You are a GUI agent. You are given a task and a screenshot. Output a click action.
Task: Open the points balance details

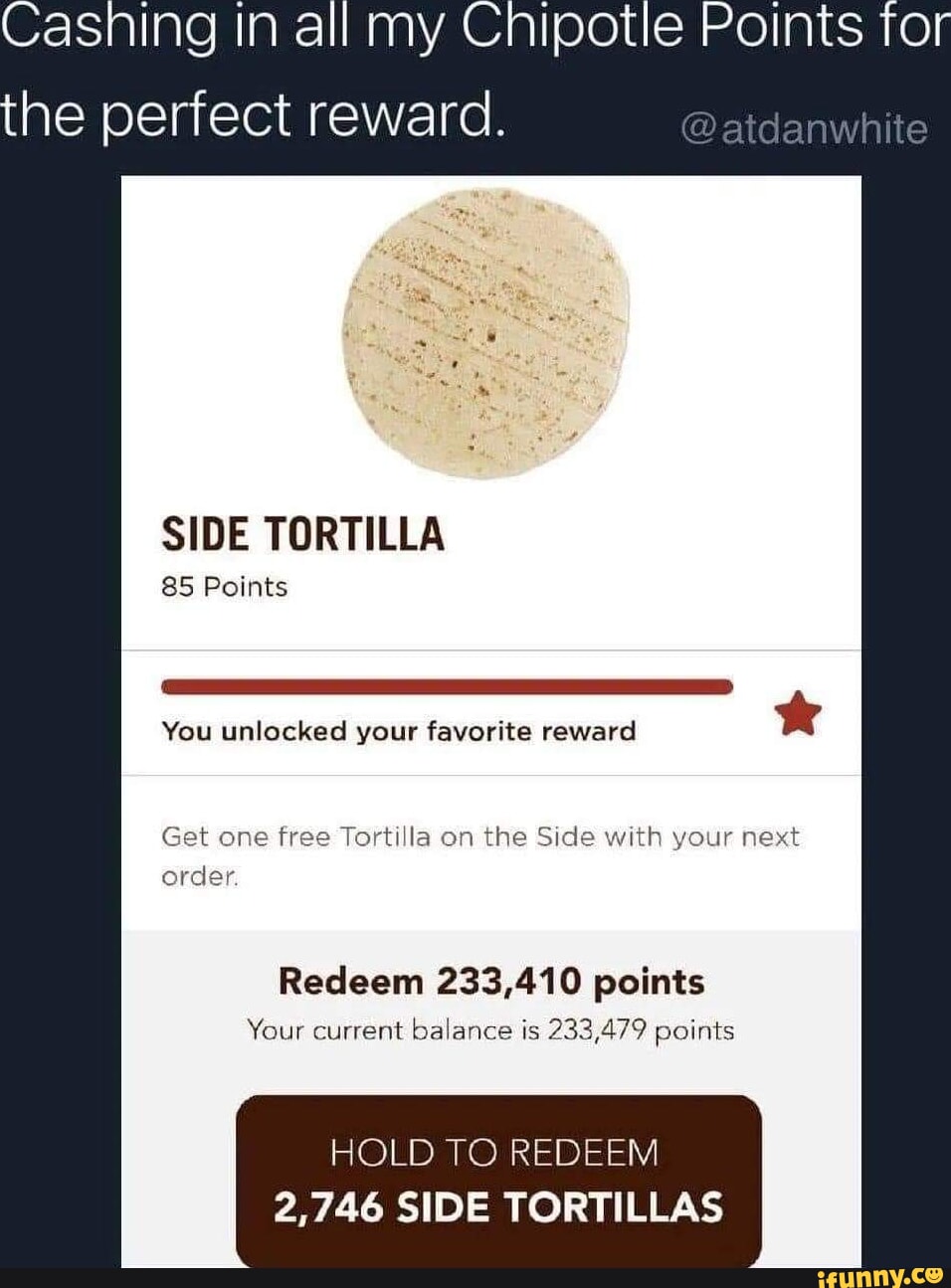click(490, 1030)
